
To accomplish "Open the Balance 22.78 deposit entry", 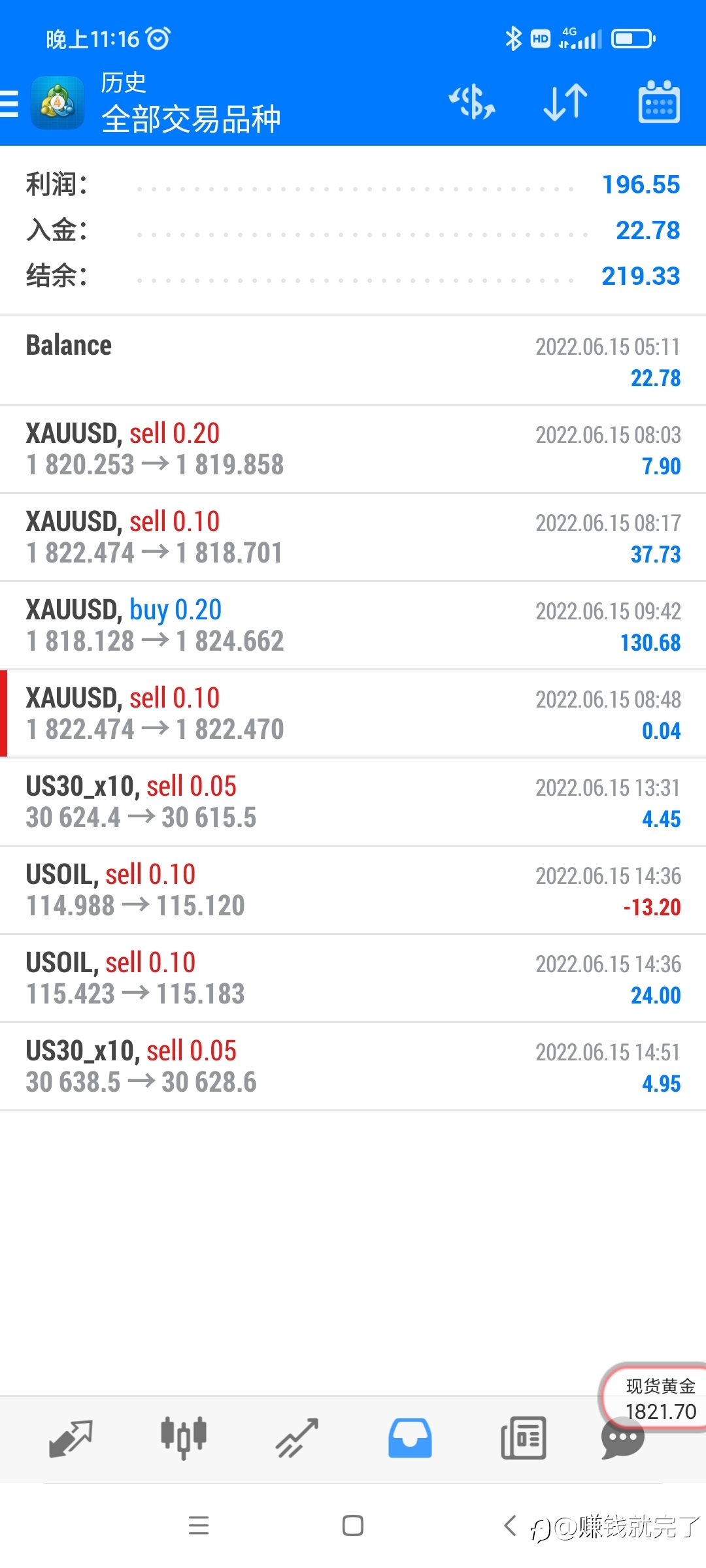I will 353,361.
